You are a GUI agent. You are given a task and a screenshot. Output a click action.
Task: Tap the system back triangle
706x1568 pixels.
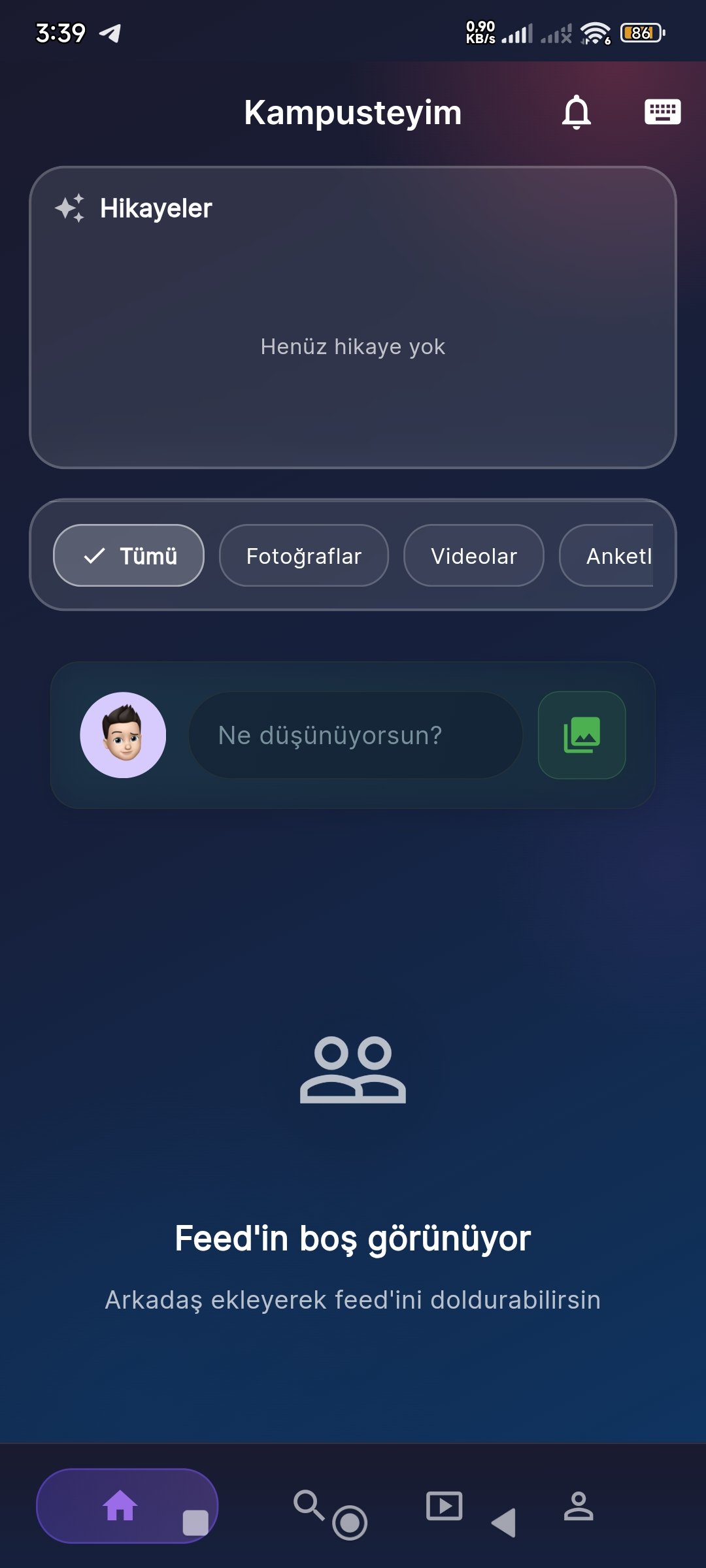504,1523
